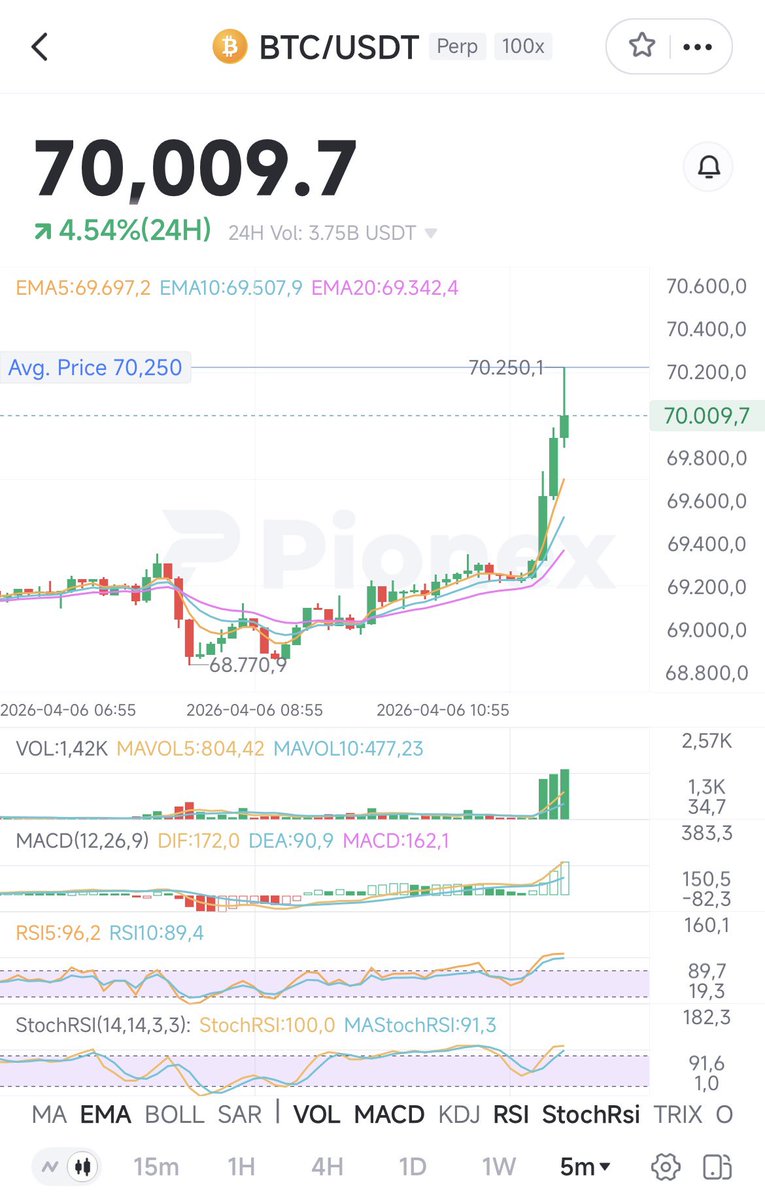Toggle the VOL sub-indicator

coord(316,1114)
